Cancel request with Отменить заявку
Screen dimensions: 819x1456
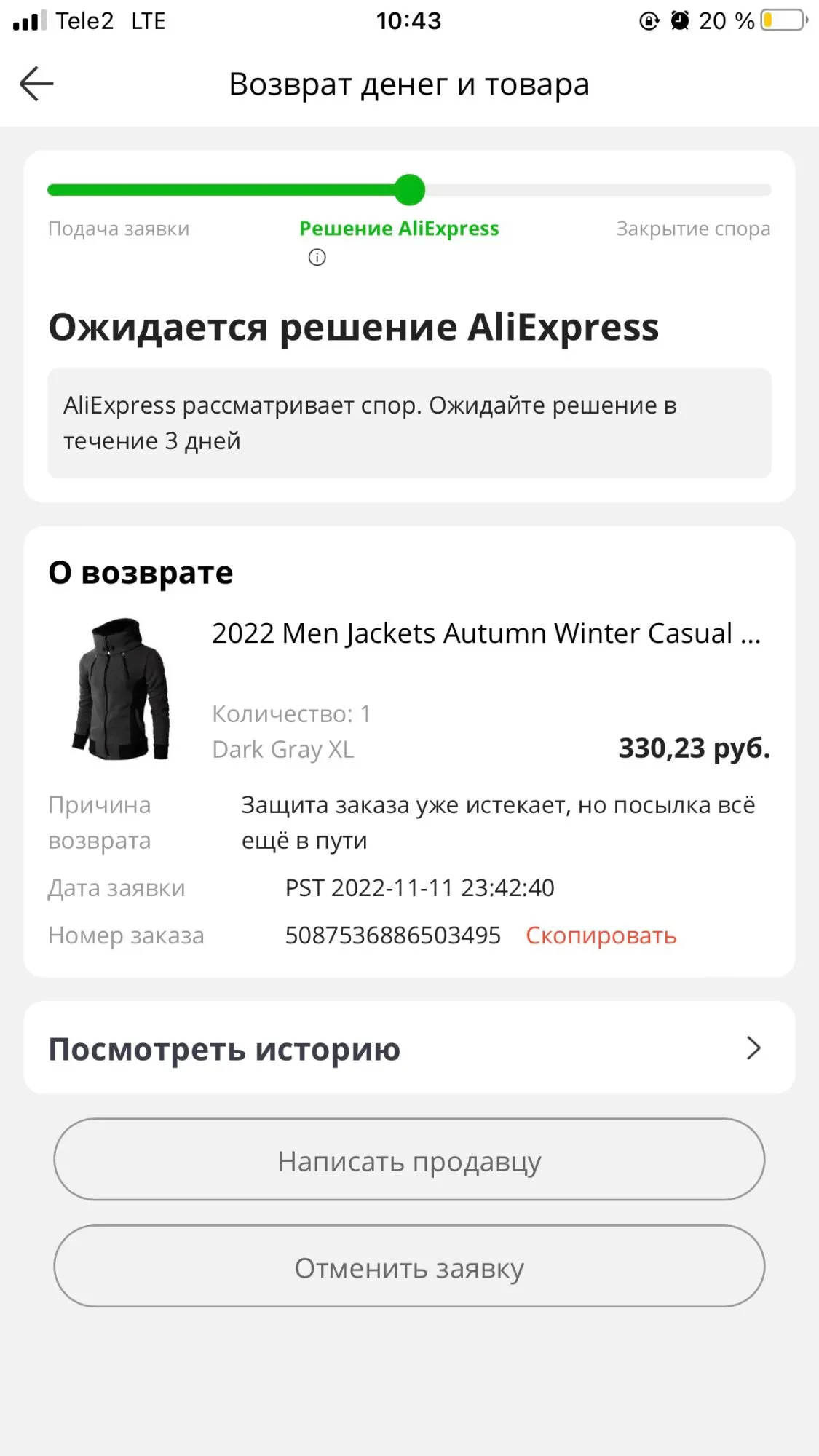pos(409,1267)
